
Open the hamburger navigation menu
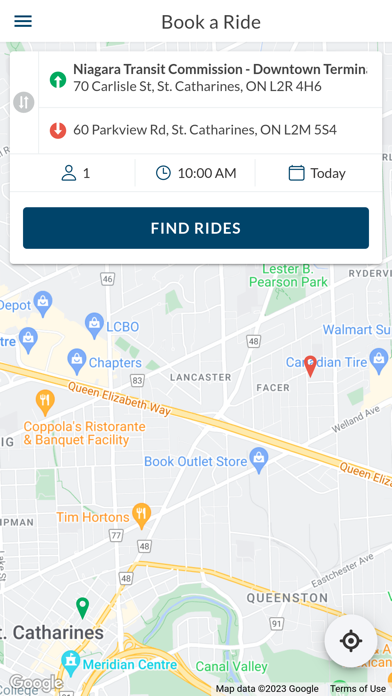(x=23, y=21)
